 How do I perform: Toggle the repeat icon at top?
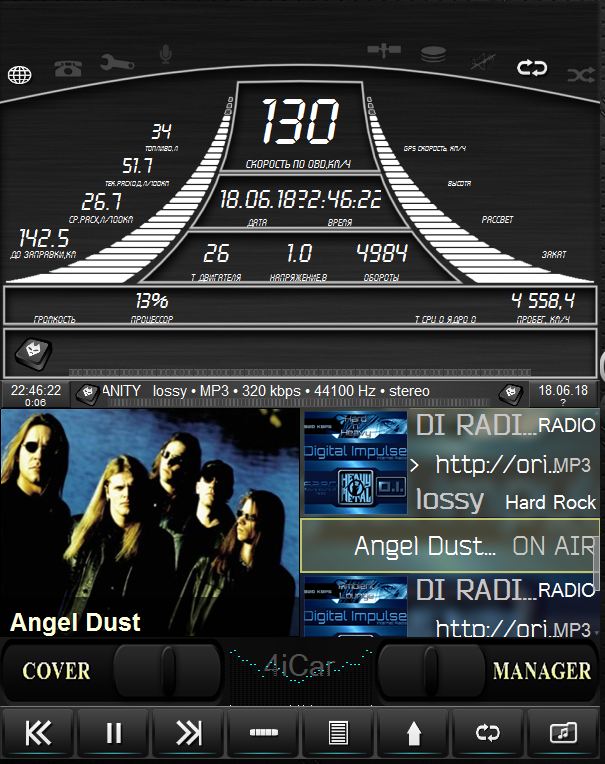pos(532,68)
